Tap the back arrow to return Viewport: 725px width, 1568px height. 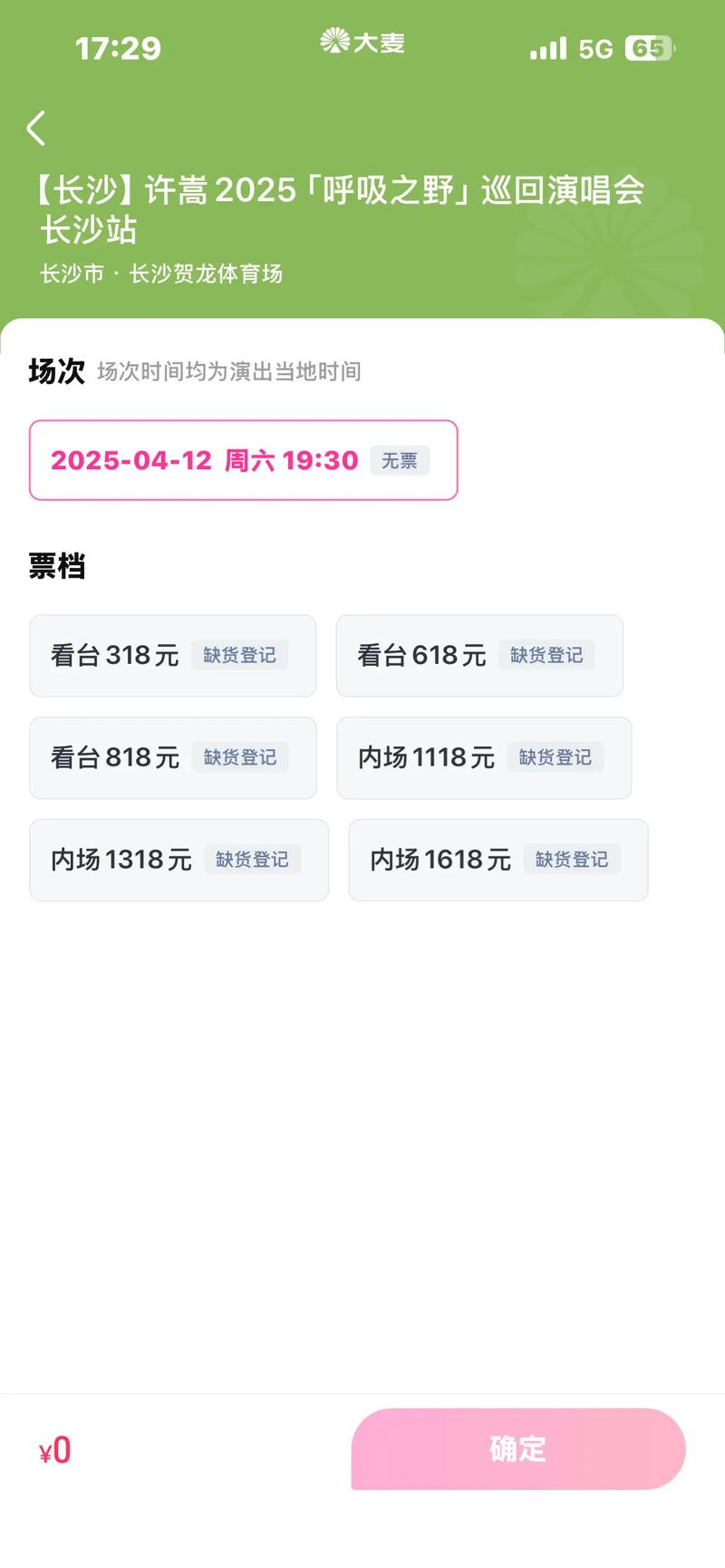click(x=36, y=128)
